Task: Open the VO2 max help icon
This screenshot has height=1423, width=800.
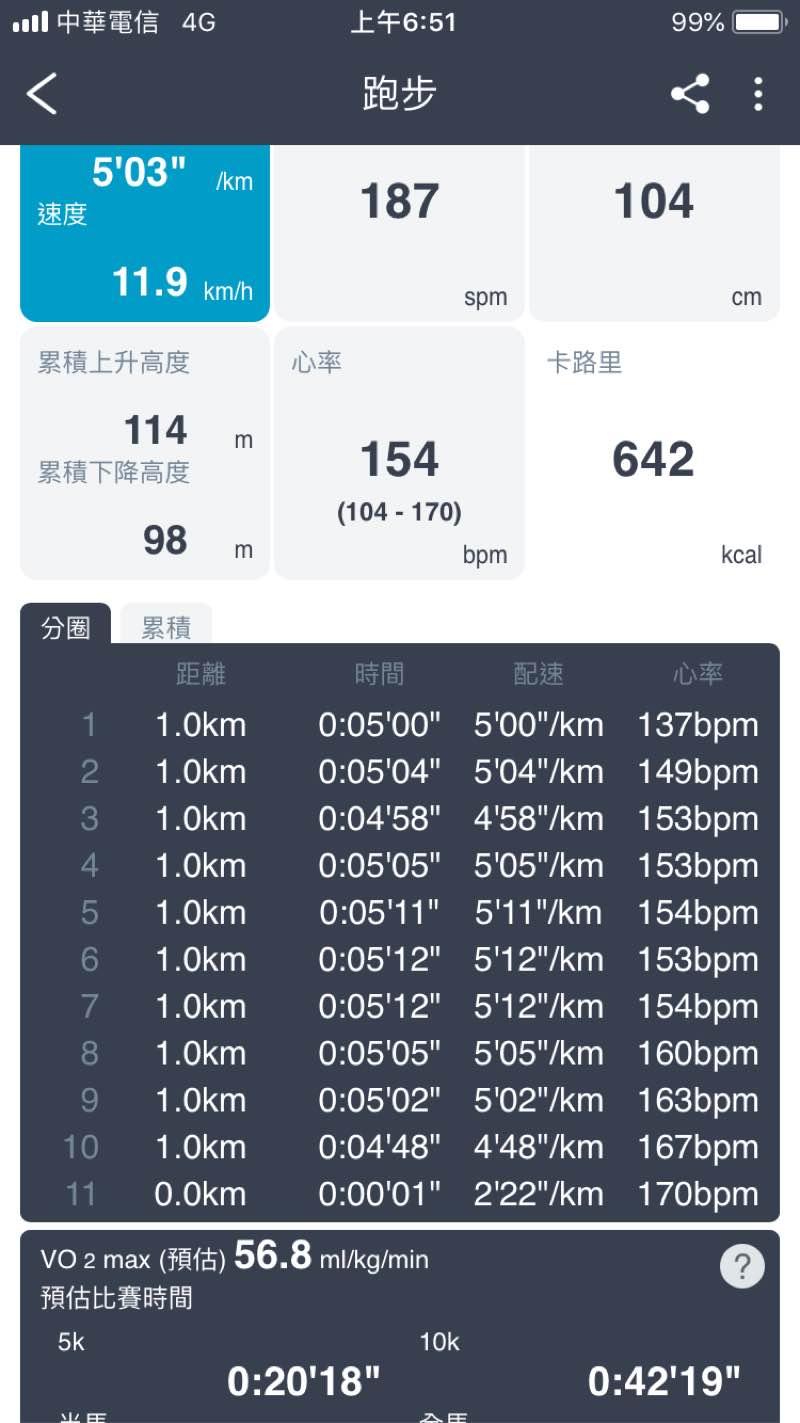Action: pyautogui.click(x=742, y=1267)
